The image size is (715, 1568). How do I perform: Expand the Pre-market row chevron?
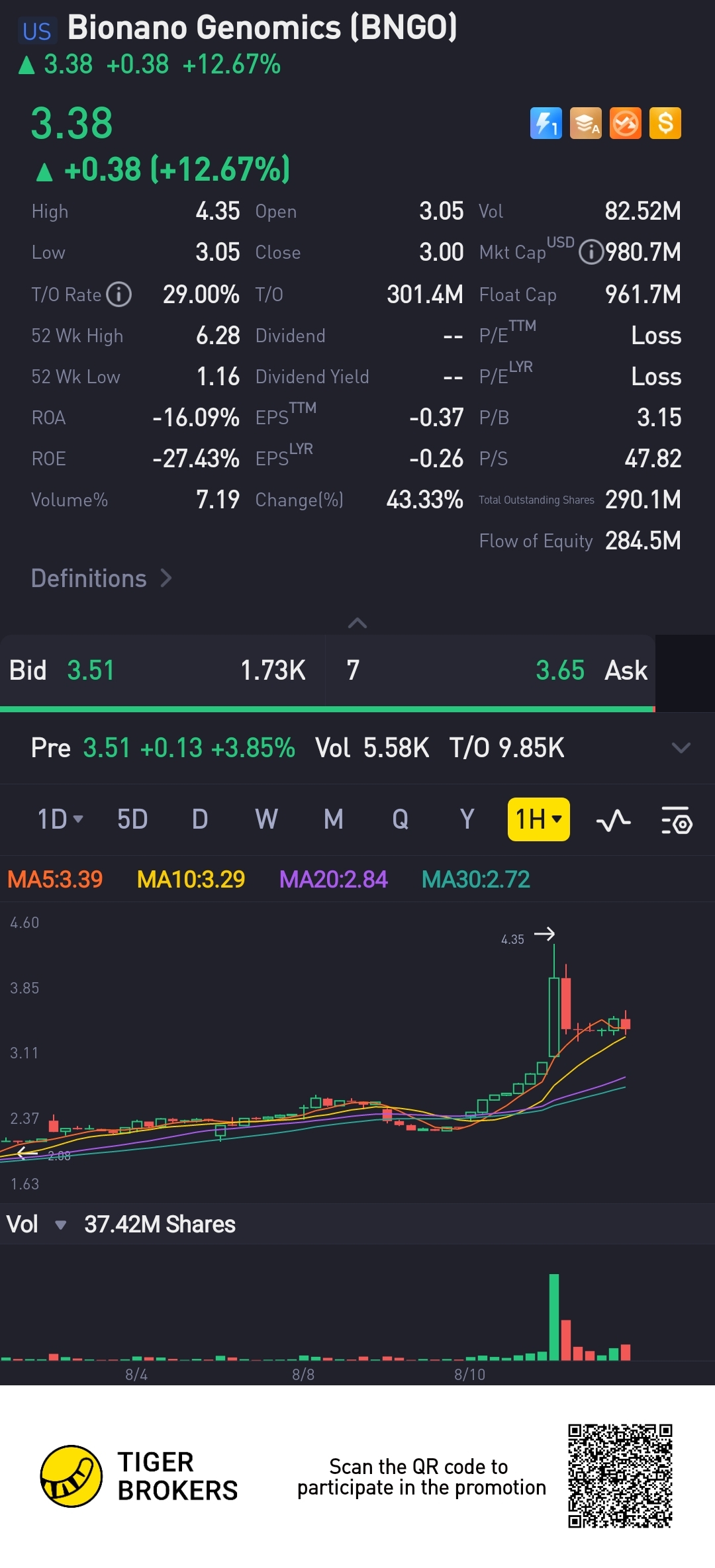tap(681, 748)
